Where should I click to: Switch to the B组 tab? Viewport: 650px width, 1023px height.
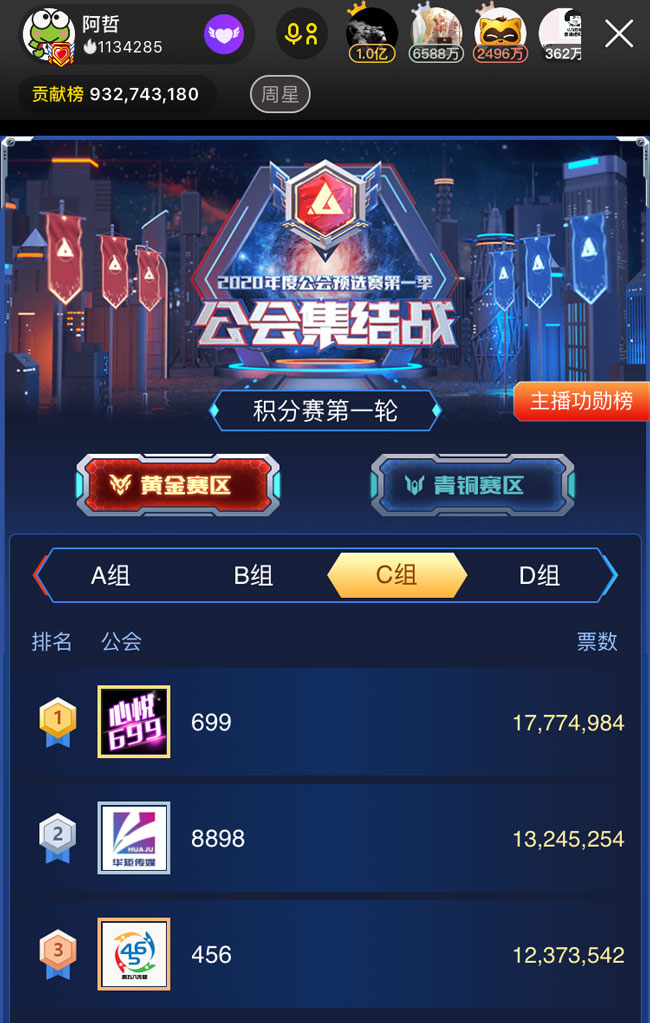pyautogui.click(x=254, y=576)
